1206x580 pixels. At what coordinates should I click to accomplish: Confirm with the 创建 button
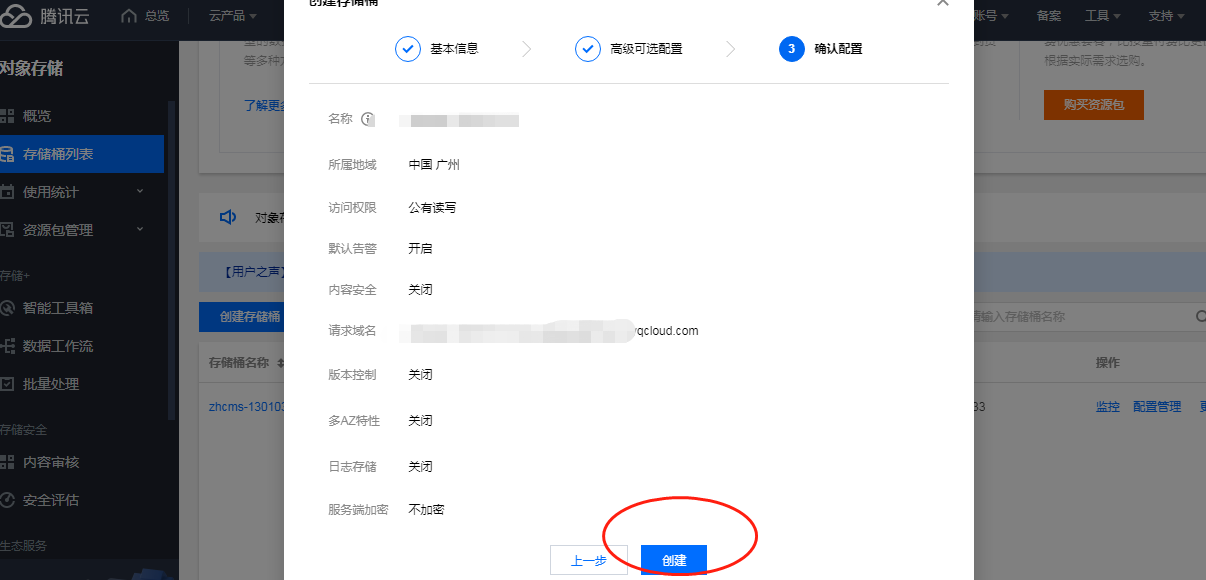tap(674, 560)
